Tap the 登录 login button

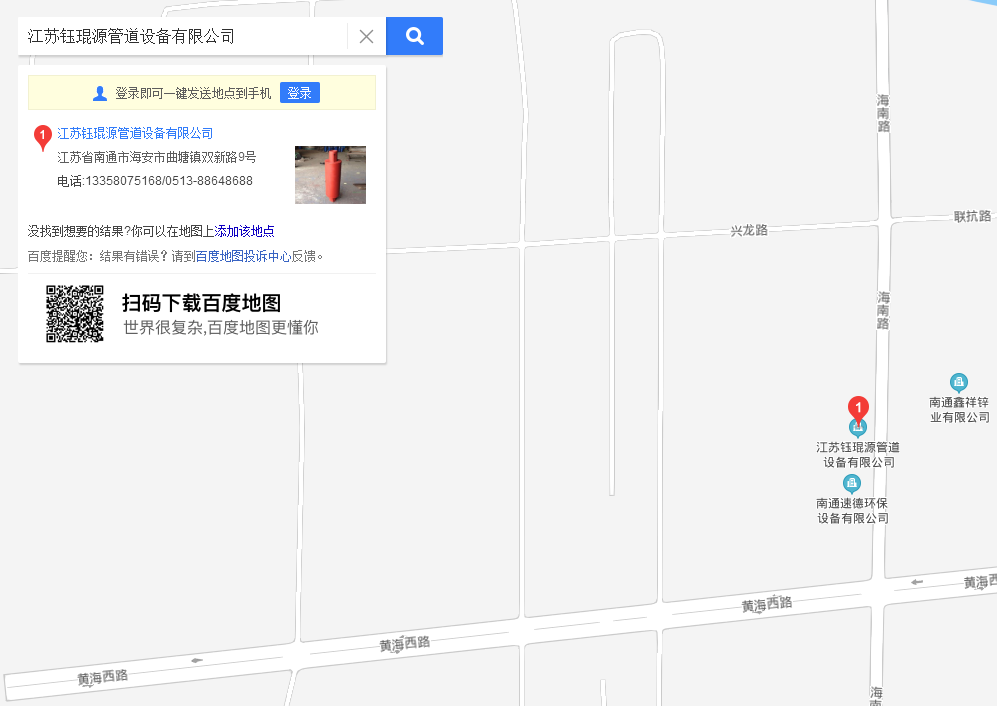click(x=299, y=93)
